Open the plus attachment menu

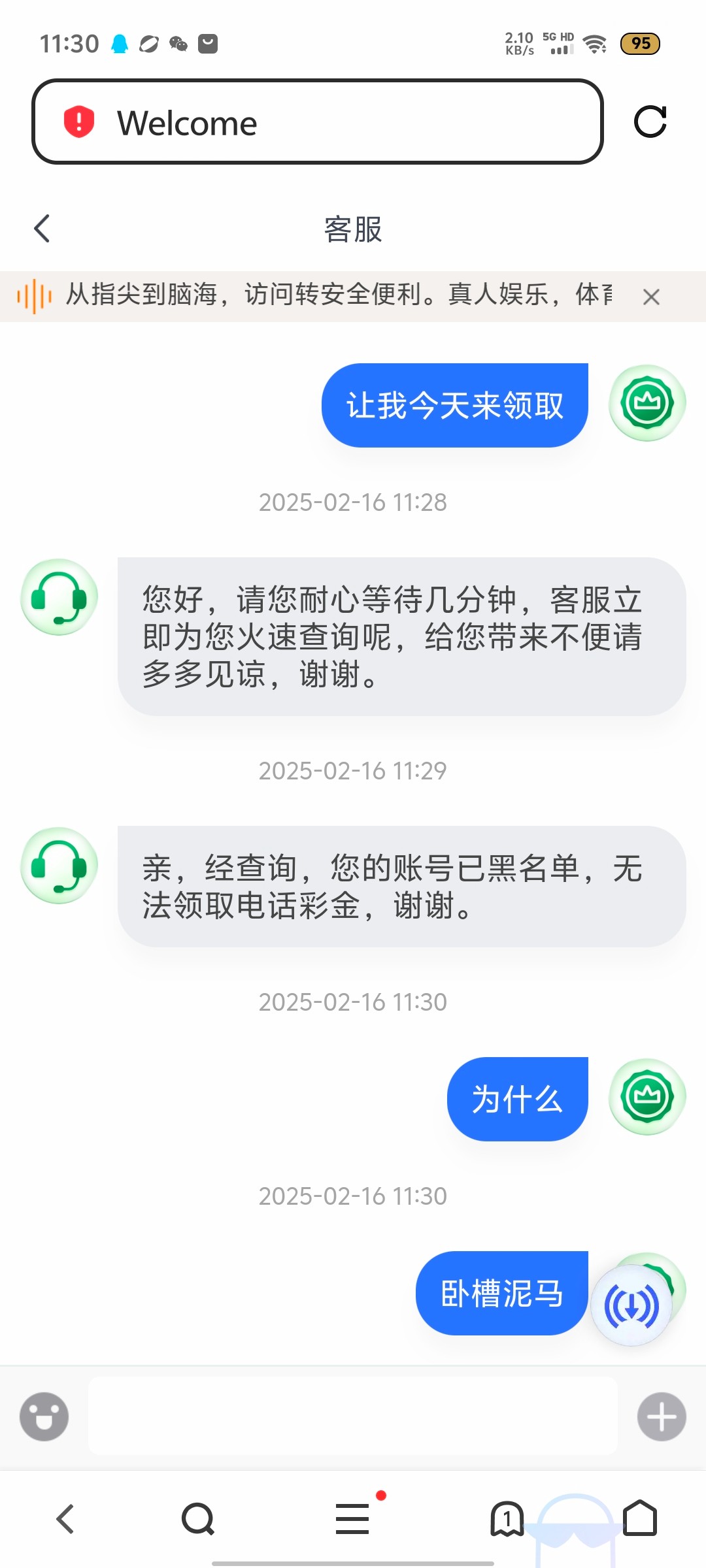click(662, 1416)
